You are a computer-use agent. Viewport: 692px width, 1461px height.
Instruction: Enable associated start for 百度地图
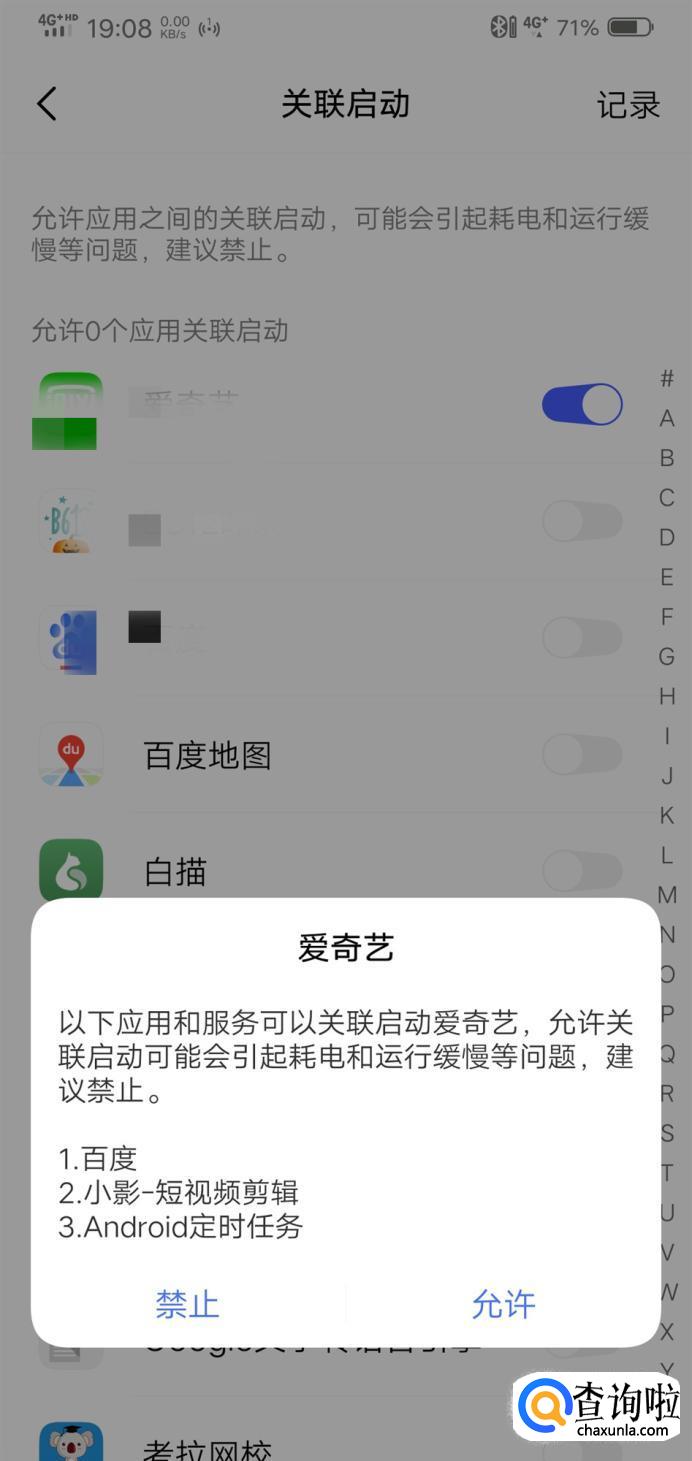coord(581,755)
